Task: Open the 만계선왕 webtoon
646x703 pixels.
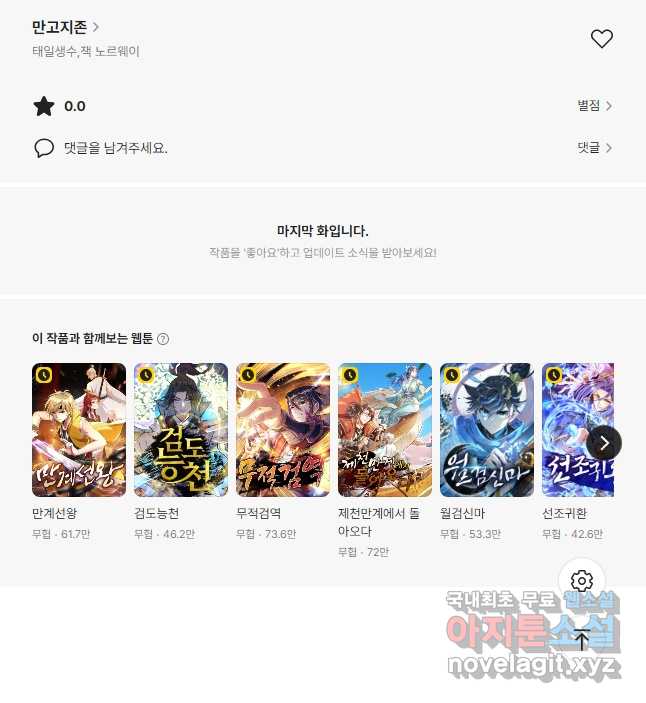Action: [x=79, y=430]
